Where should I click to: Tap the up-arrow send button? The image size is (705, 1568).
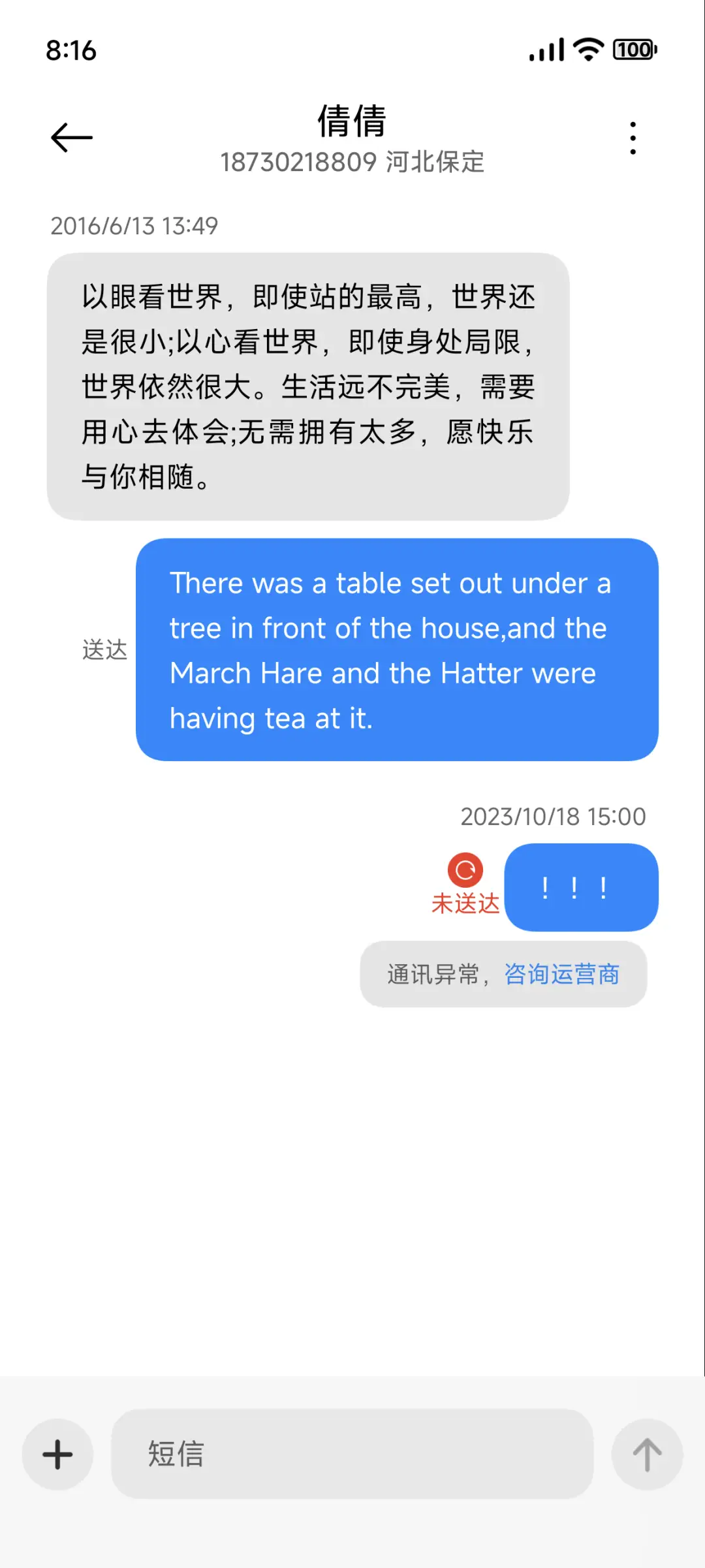pos(647,1454)
